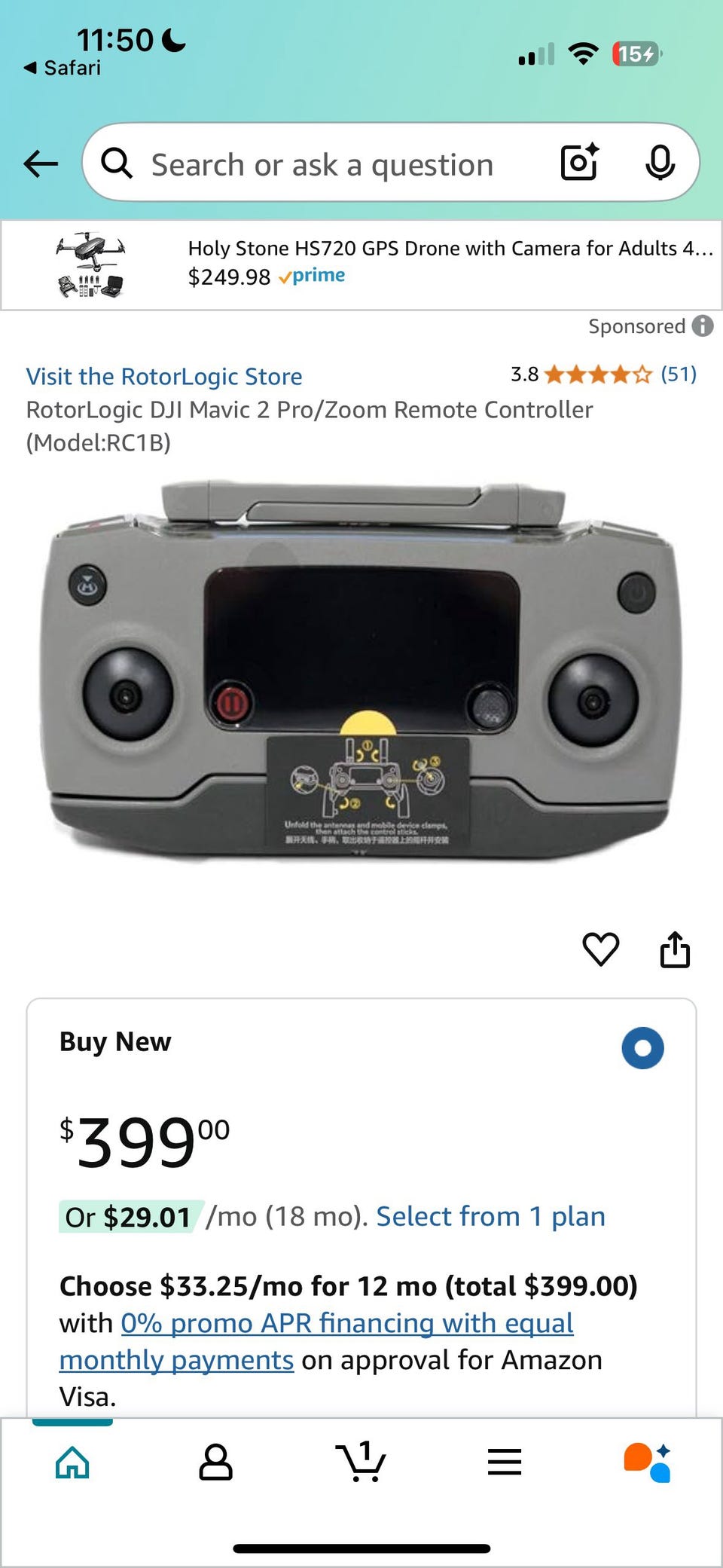The image size is (723, 1568).
Task: Open the 51 customer ratings
Action: coord(678,374)
